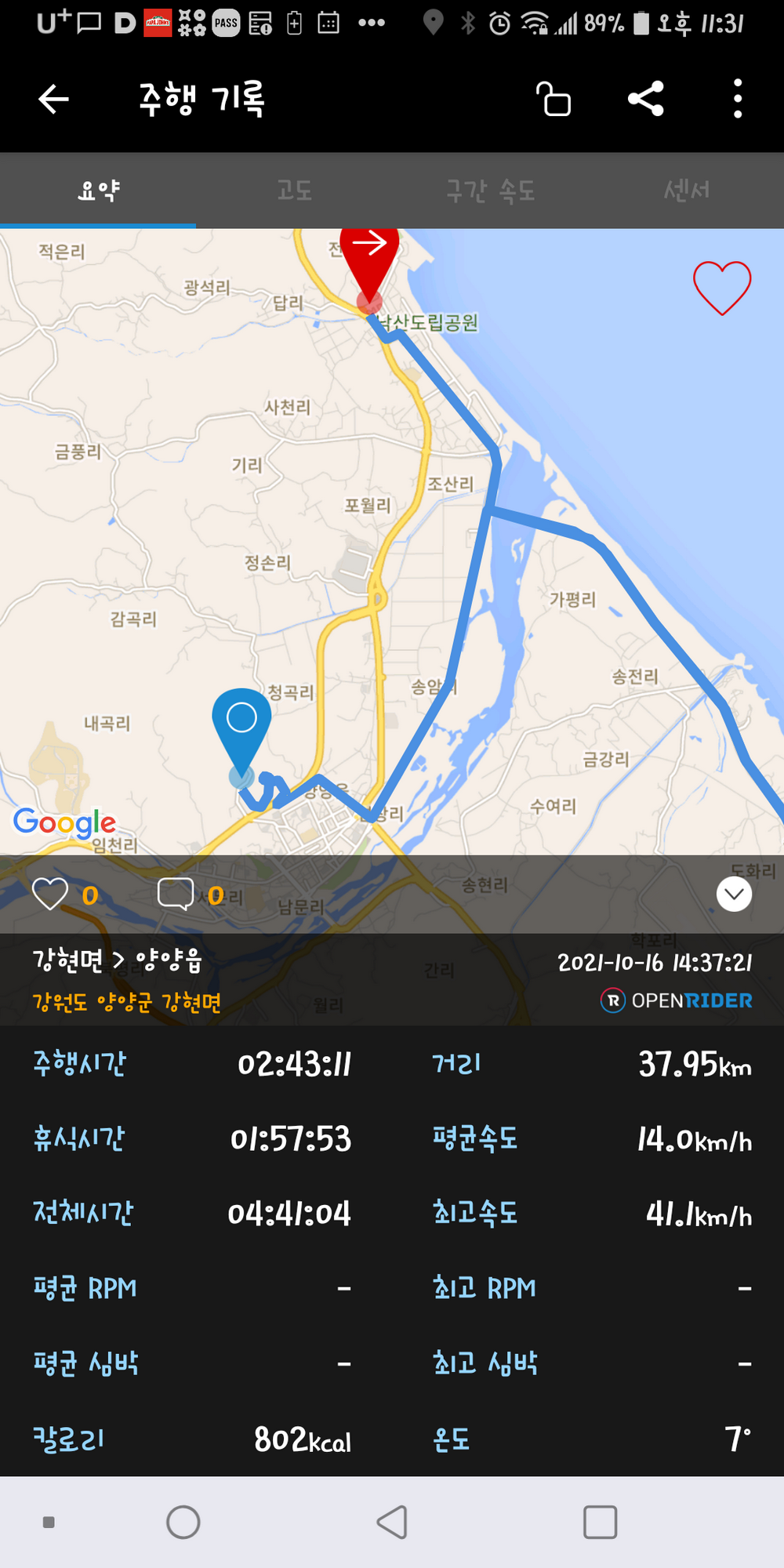Open comments via the speech bubble icon
Viewport: 784px width, 1568px height.
tap(176, 894)
